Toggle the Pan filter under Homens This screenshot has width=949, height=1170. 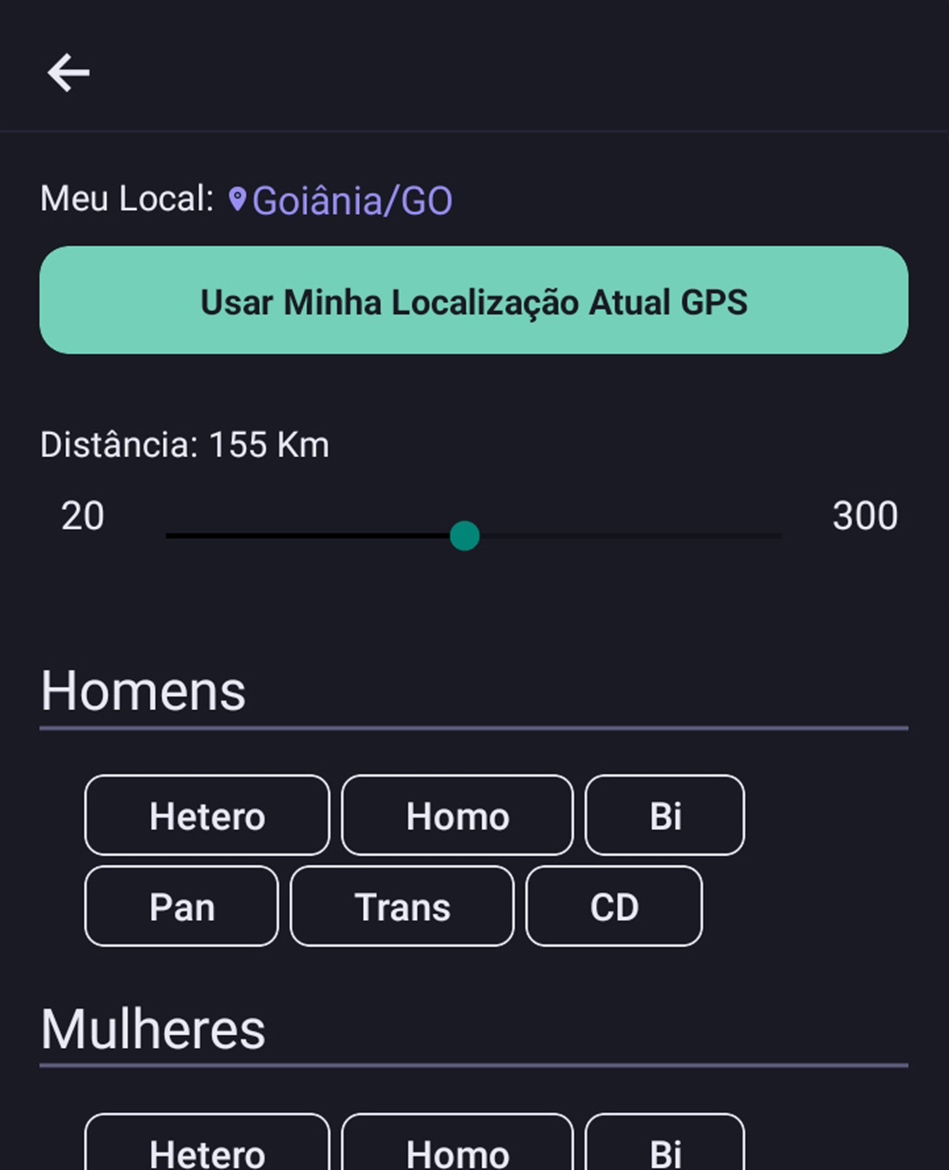pyautogui.click(x=180, y=906)
